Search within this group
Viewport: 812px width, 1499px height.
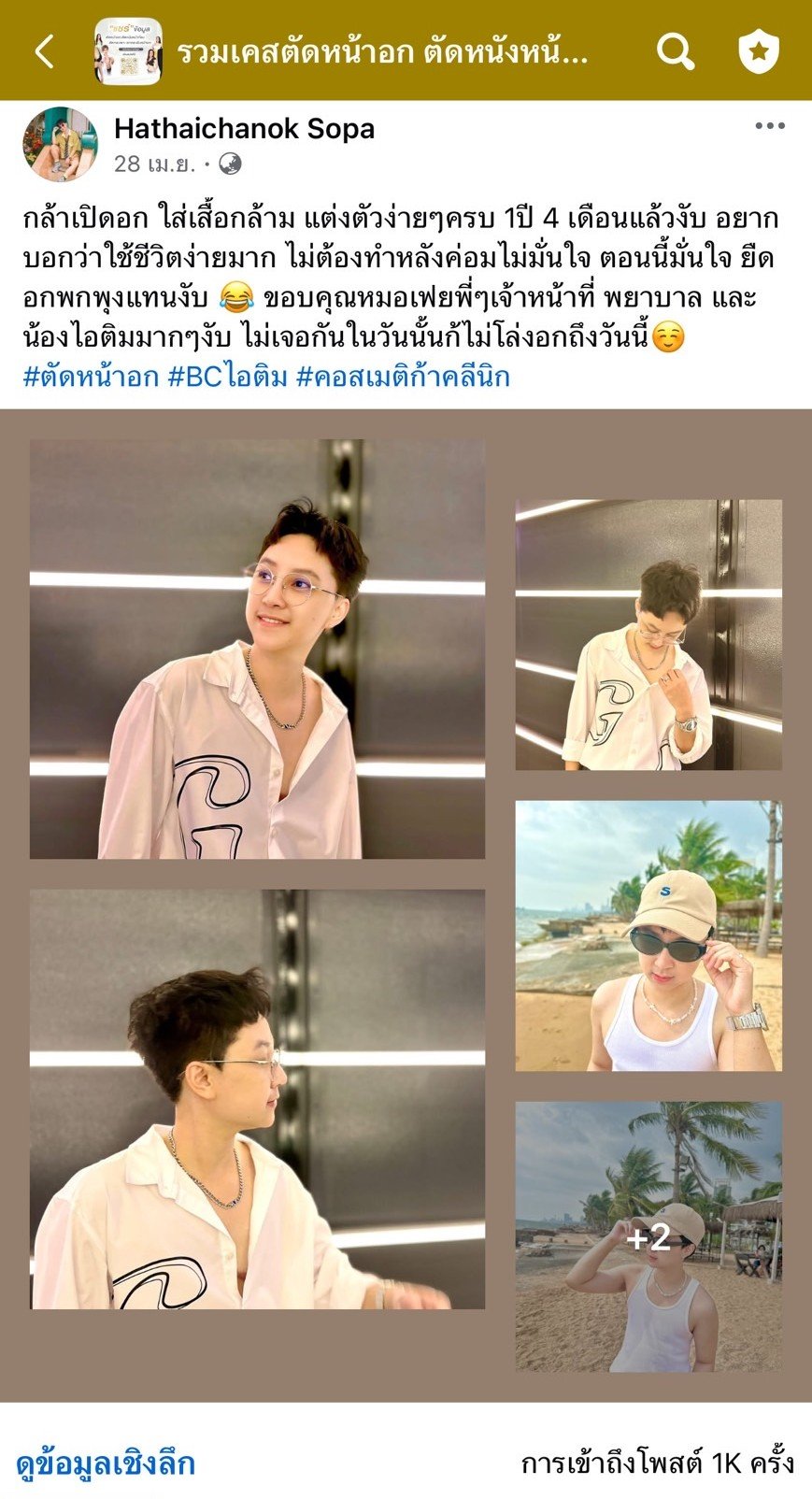click(675, 51)
